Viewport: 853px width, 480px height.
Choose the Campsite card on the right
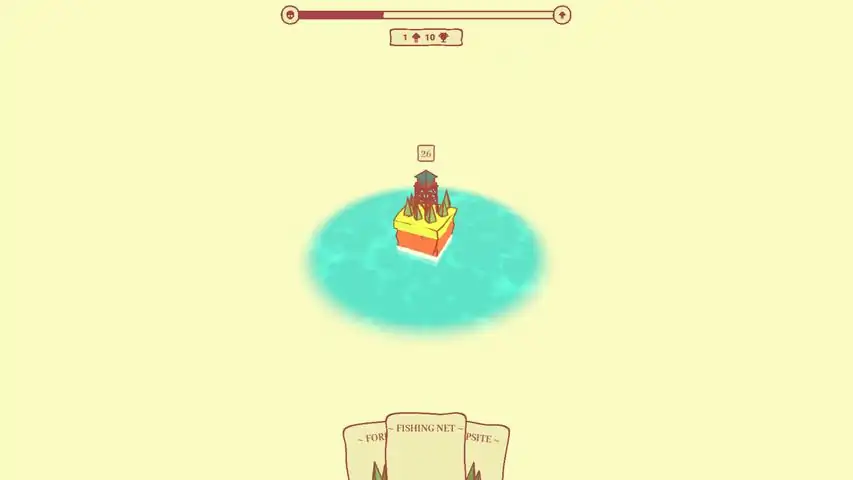pyautogui.click(x=488, y=452)
